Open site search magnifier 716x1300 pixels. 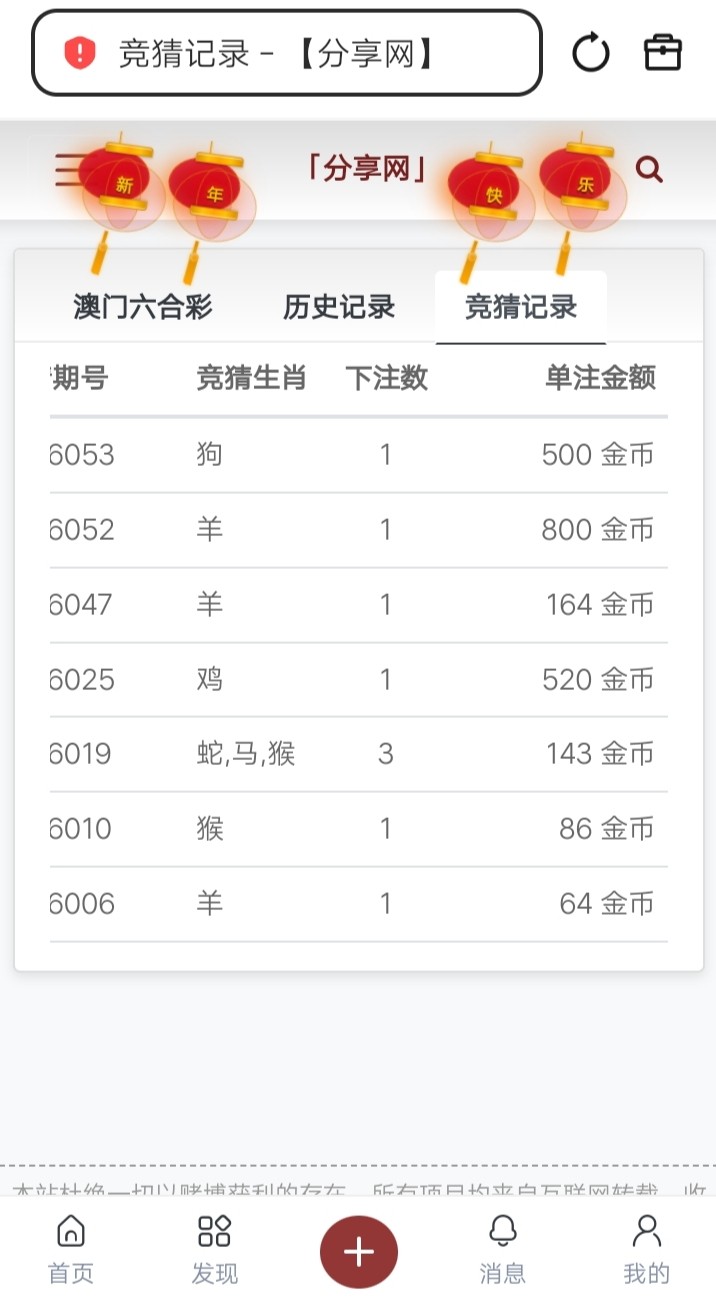(x=649, y=170)
